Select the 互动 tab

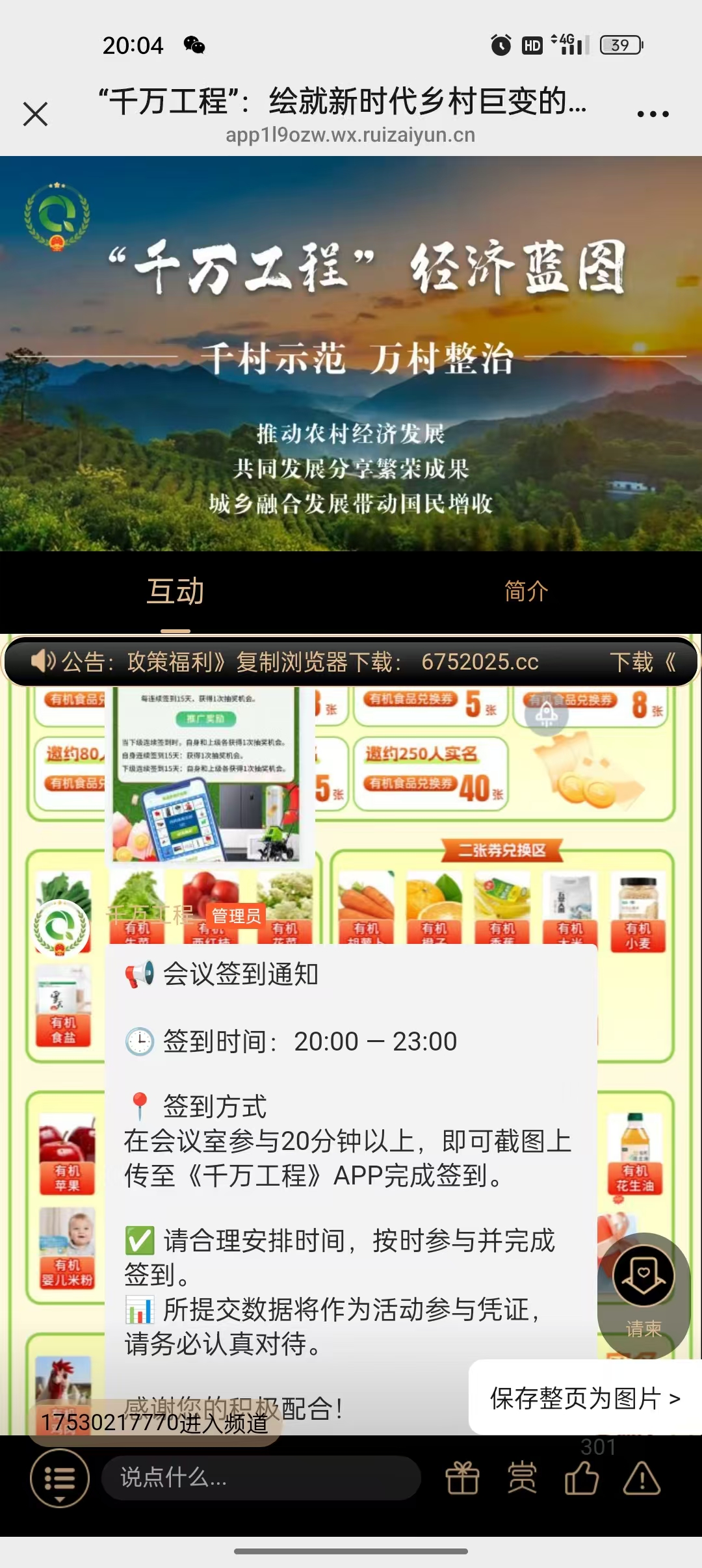pos(175,591)
